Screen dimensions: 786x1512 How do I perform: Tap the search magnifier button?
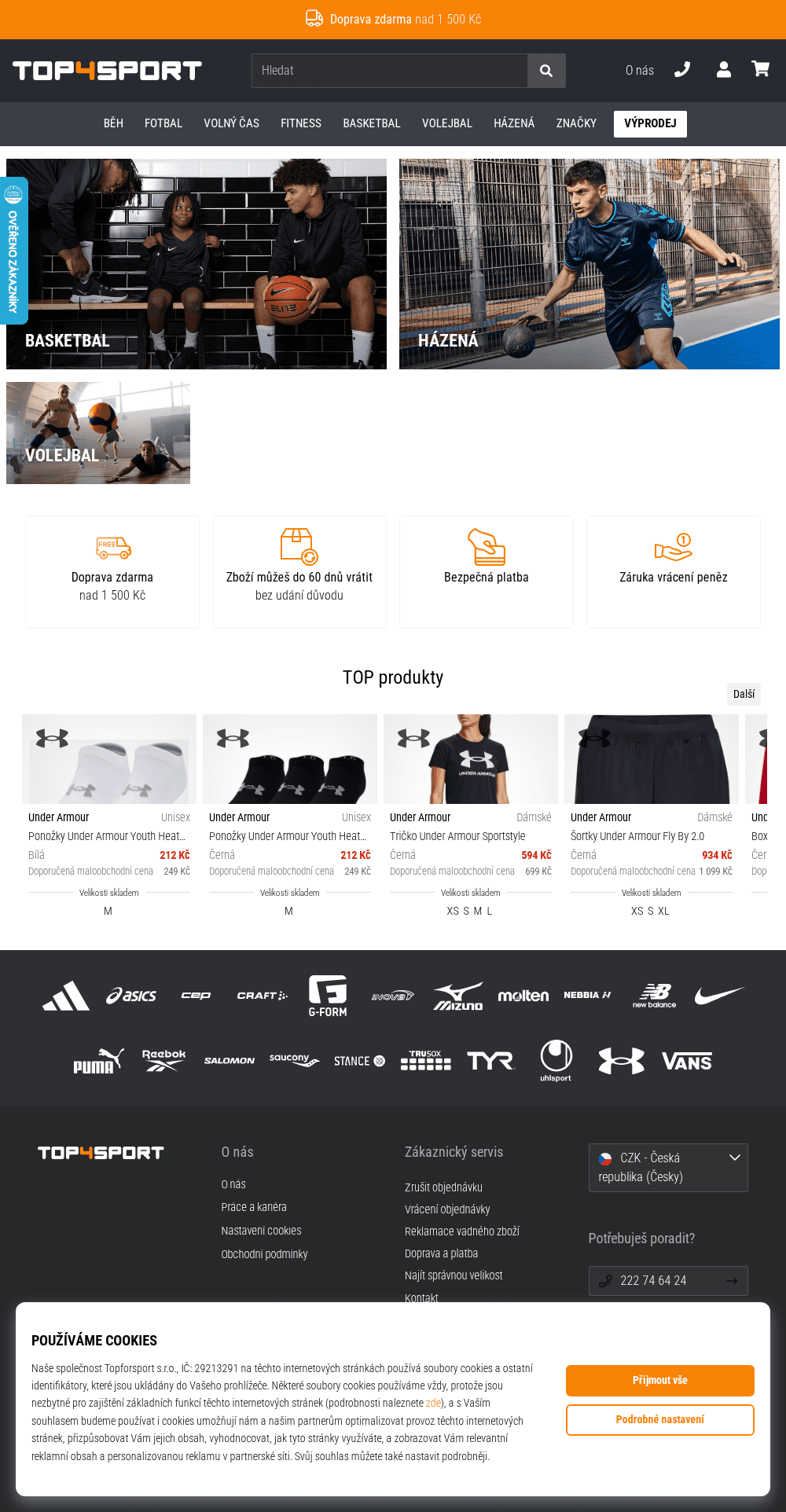pyautogui.click(x=546, y=71)
